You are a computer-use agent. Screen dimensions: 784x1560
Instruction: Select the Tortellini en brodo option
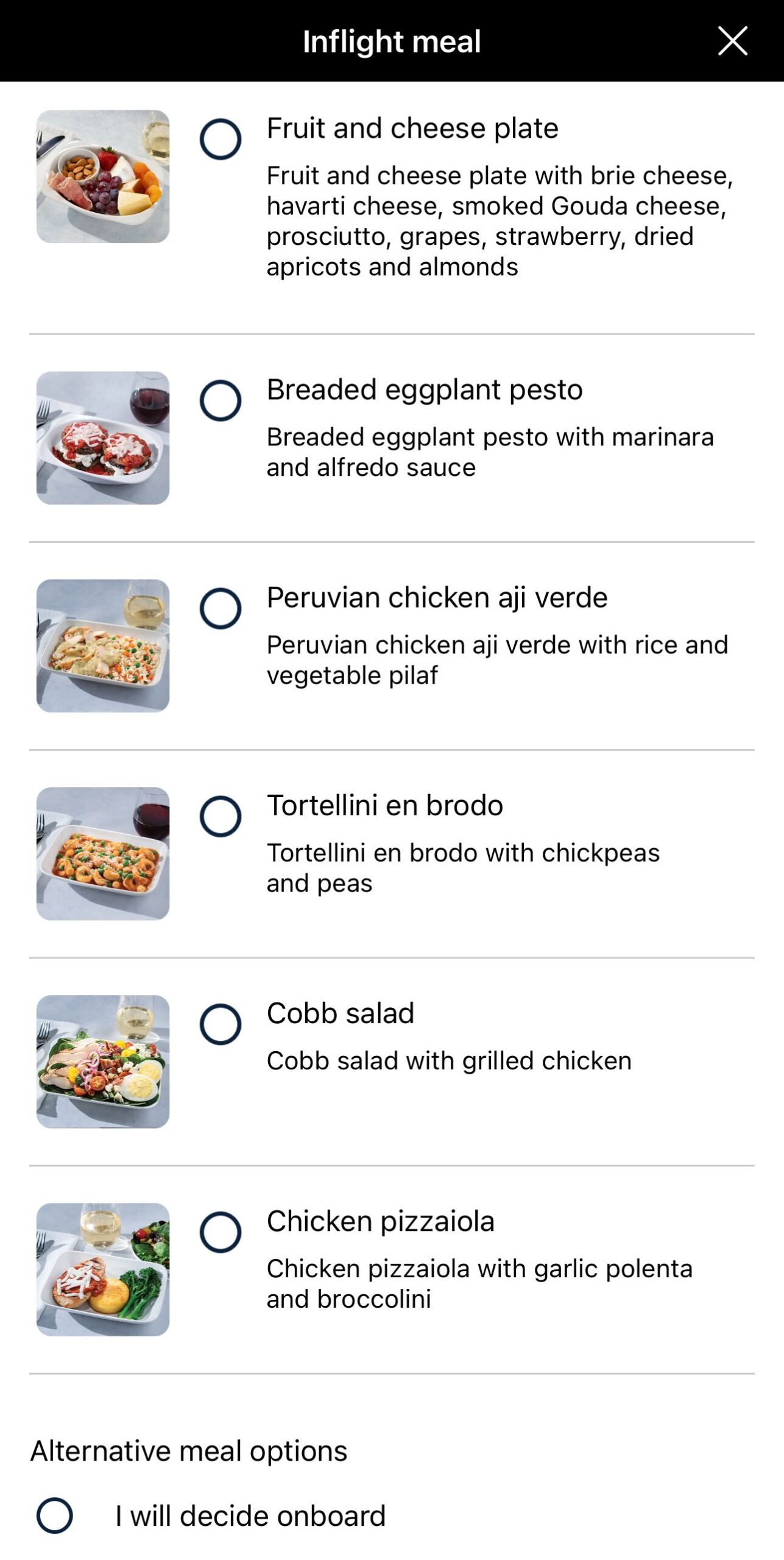(x=221, y=815)
